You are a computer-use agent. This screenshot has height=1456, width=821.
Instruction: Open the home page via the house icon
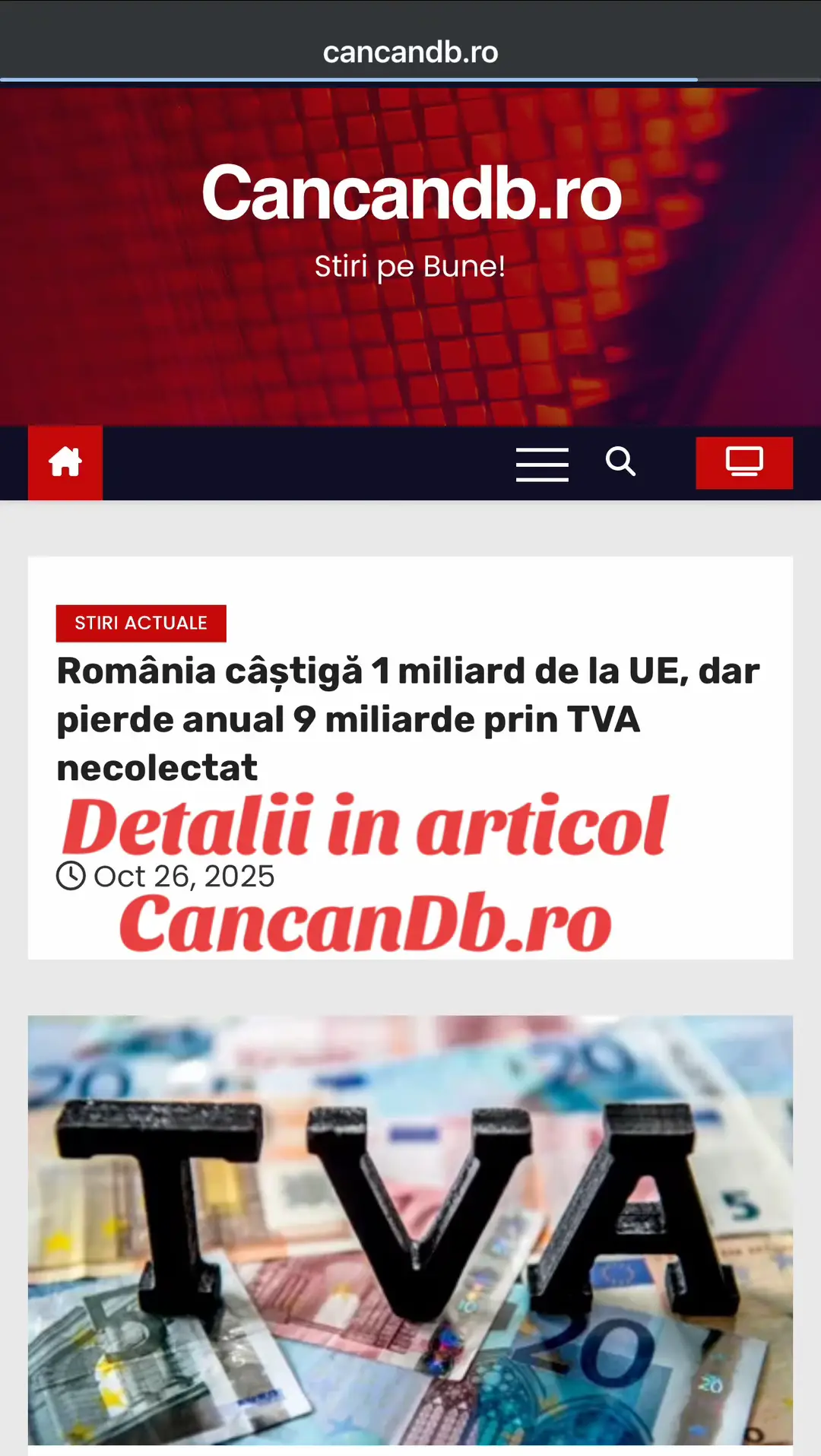click(x=65, y=462)
